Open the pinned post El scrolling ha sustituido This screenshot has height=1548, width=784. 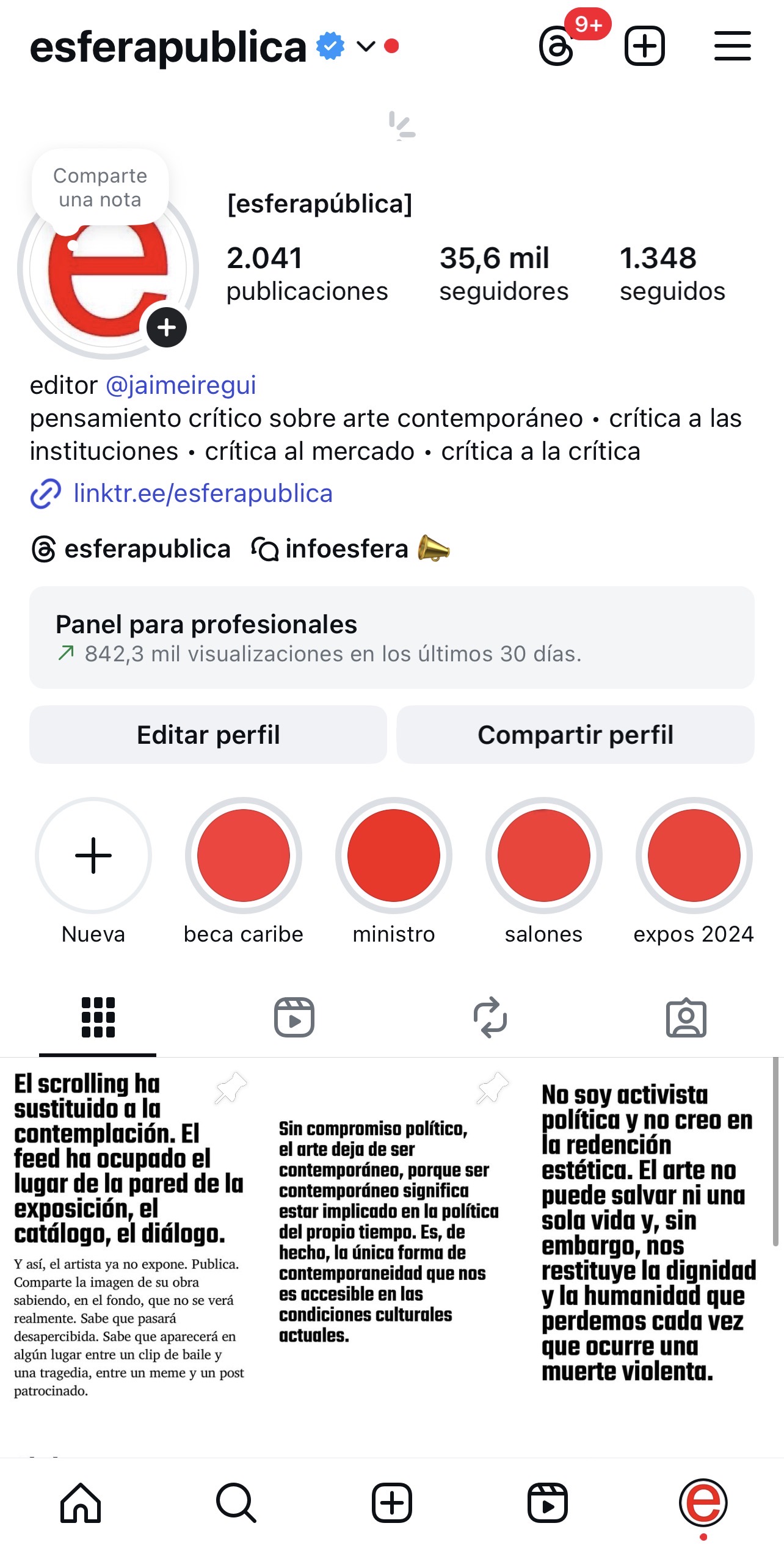[129, 1257]
